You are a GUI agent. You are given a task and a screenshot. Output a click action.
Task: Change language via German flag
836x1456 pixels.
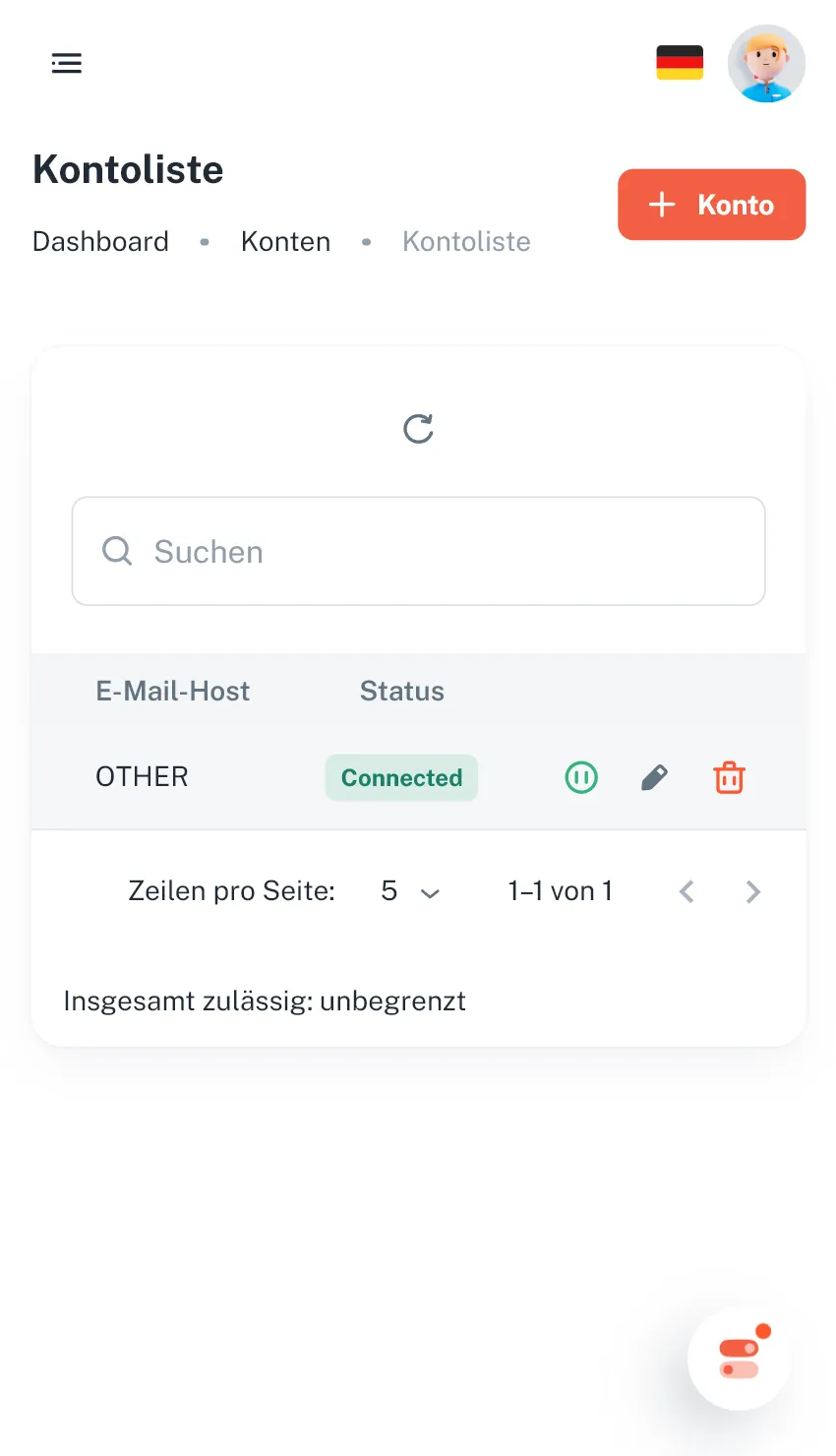pyautogui.click(x=680, y=63)
